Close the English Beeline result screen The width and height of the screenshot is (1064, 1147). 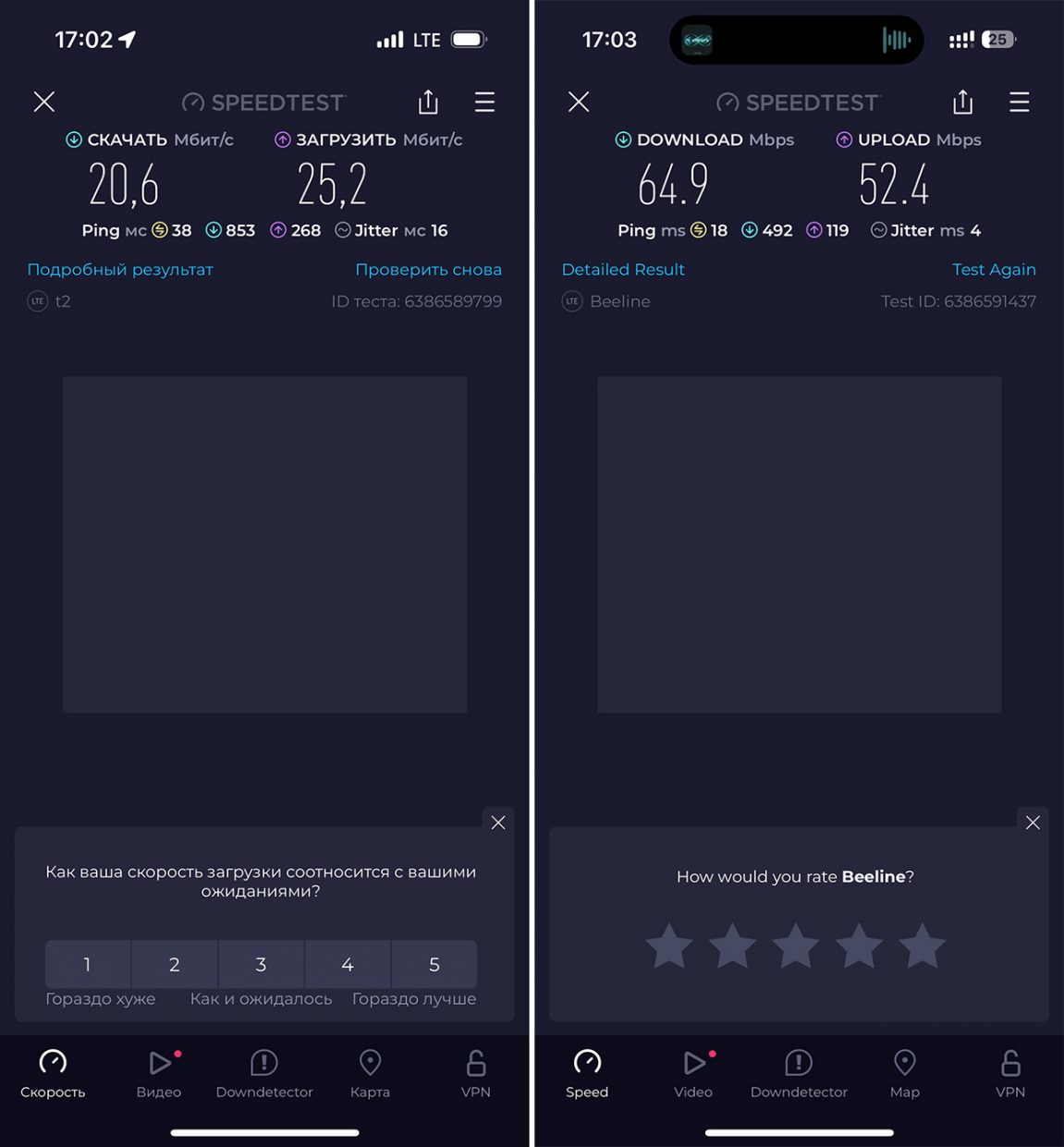coord(579,102)
